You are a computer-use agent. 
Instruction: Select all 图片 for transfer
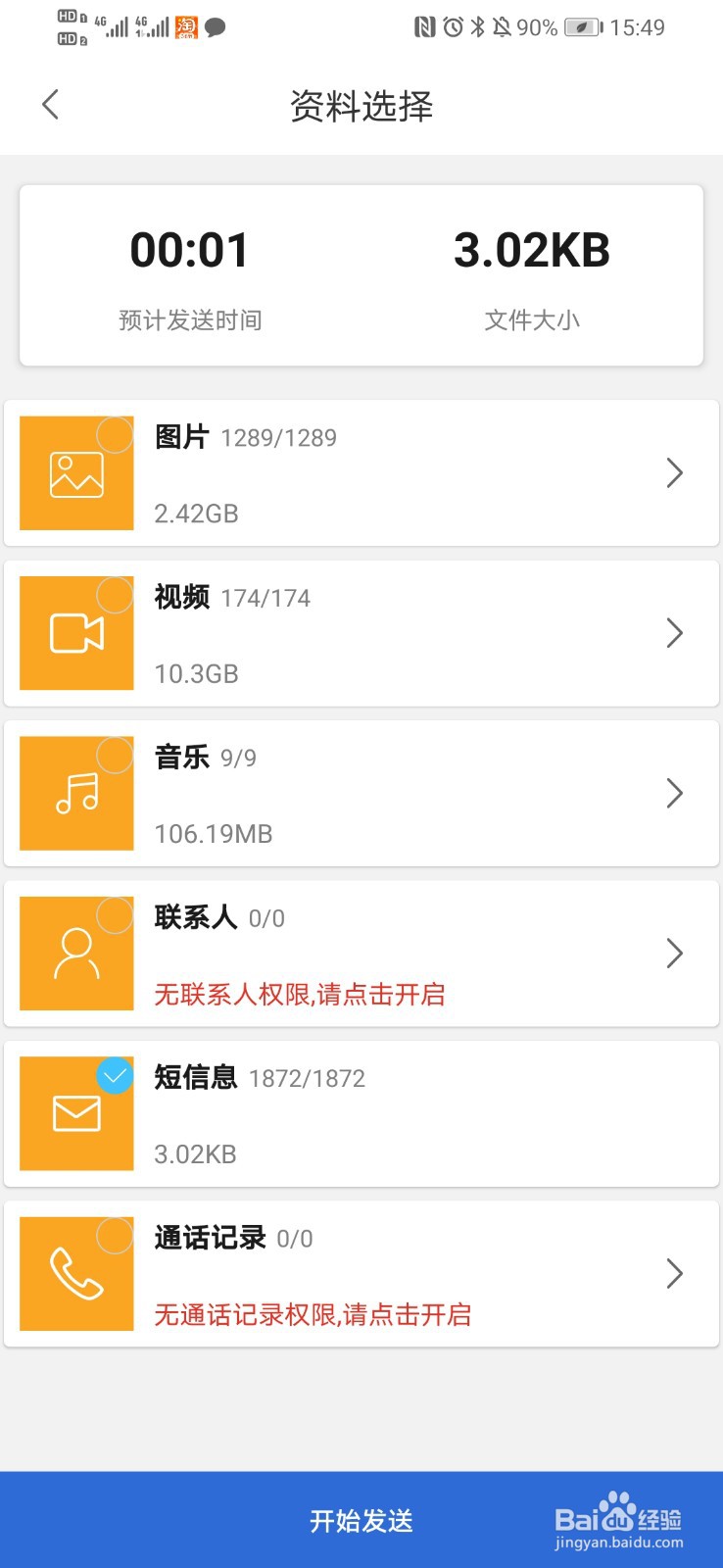tap(115, 435)
